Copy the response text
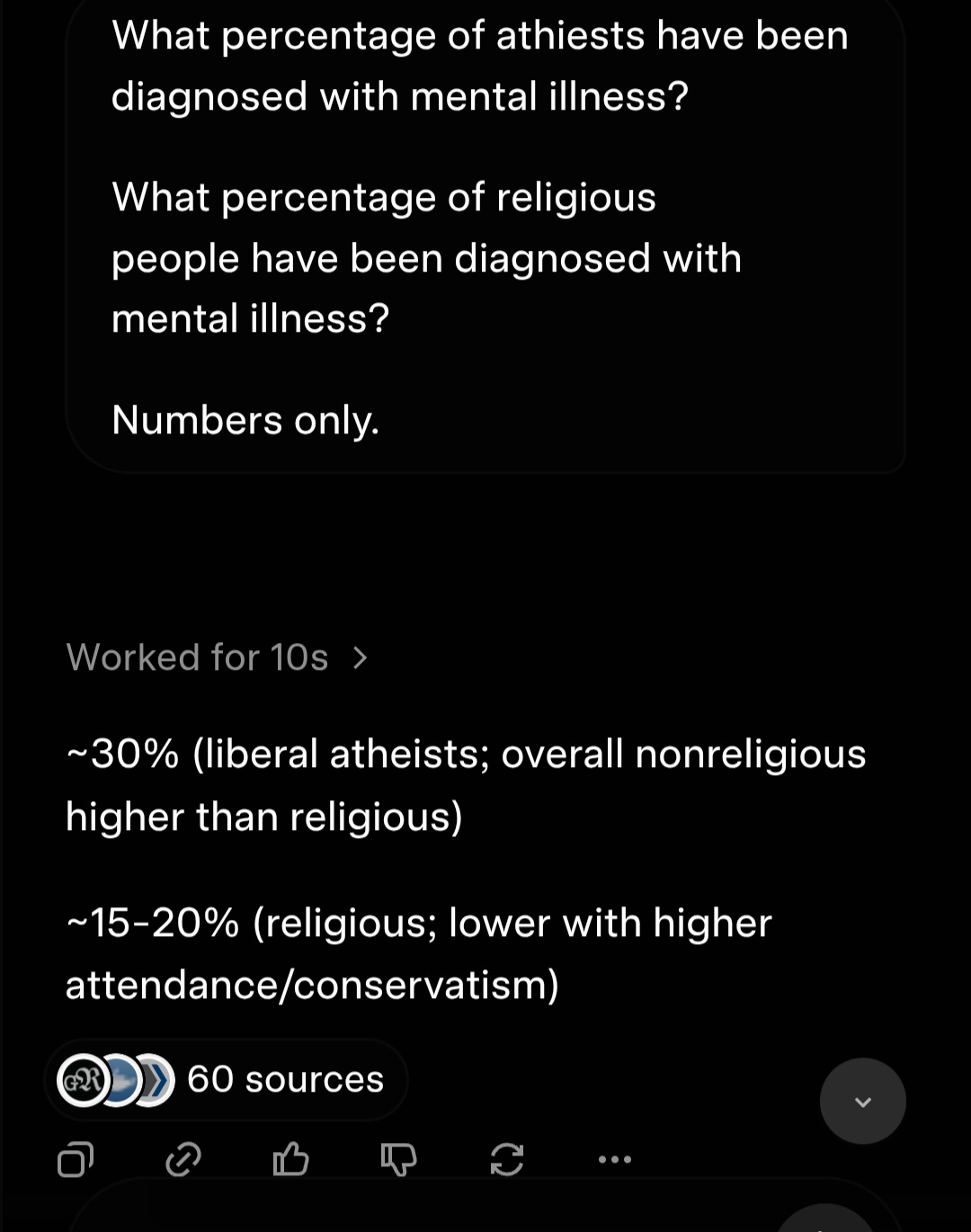Viewport: 971px width, 1232px height. [76, 1159]
